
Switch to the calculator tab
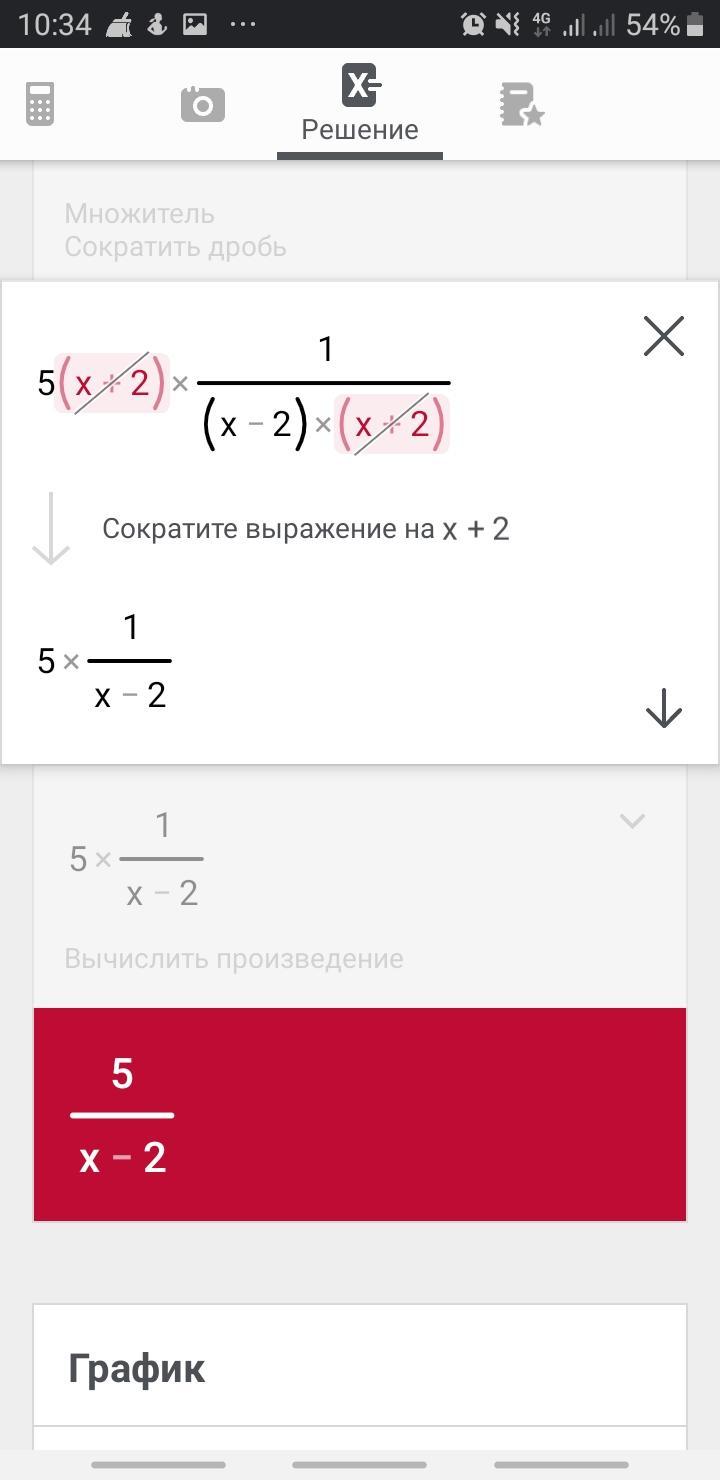coord(40,104)
